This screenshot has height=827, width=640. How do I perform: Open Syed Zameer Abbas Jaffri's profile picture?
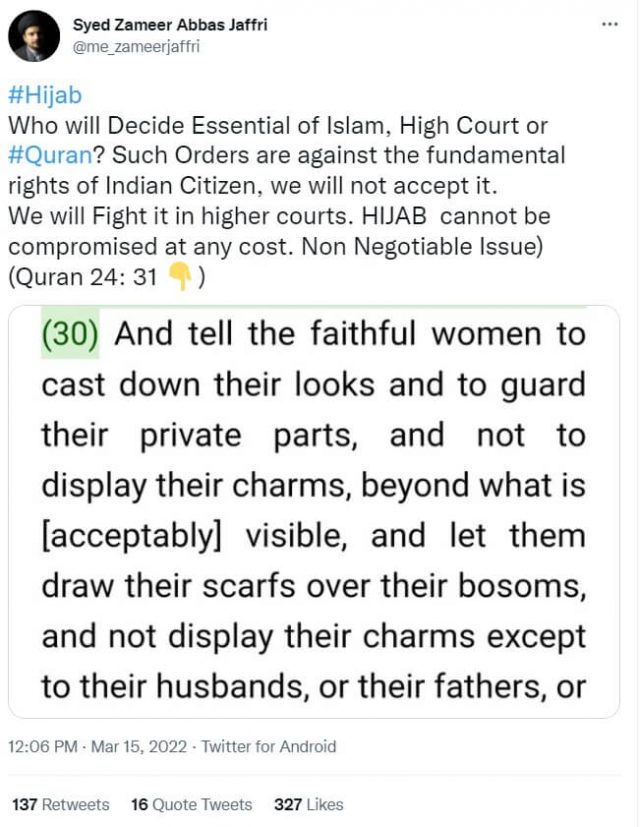point(34,37)
